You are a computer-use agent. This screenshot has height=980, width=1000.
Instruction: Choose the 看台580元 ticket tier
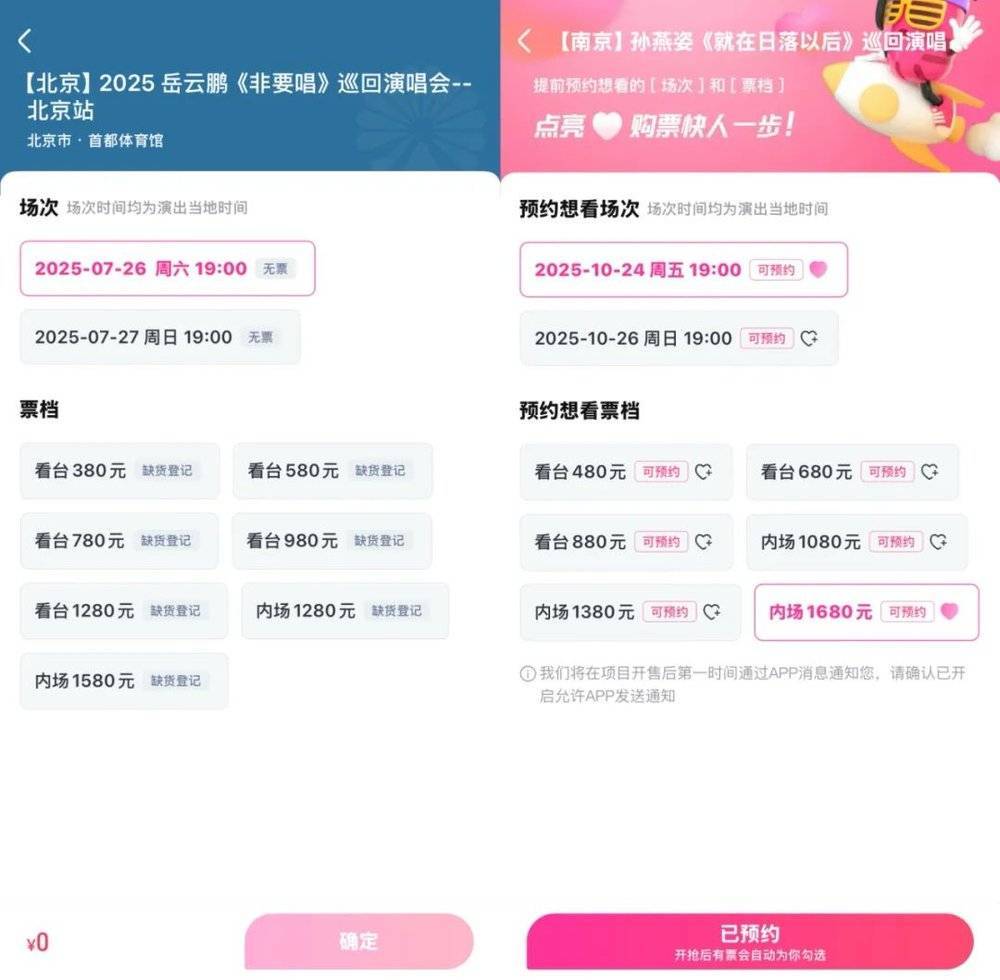coord(332,470)
